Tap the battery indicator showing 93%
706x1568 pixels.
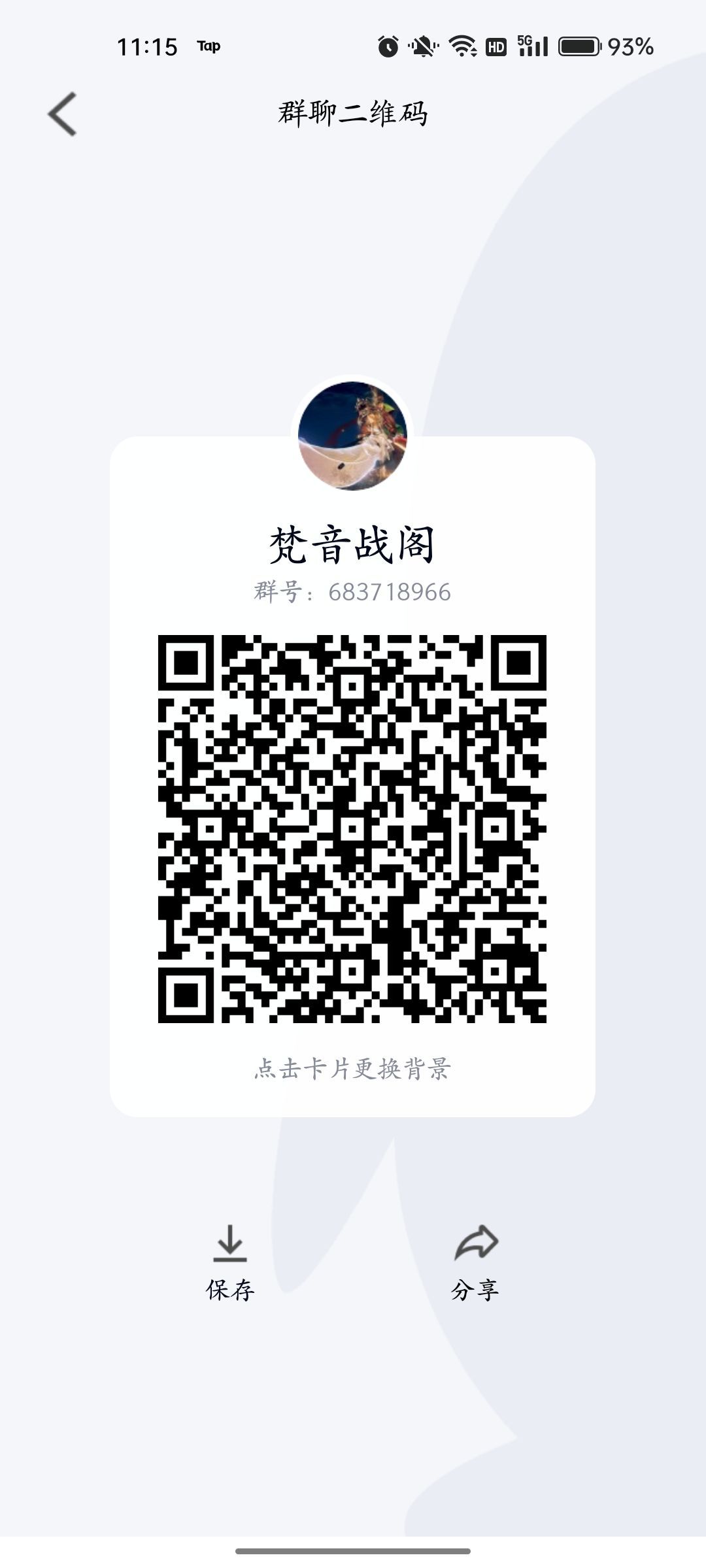tap(580, 46)
